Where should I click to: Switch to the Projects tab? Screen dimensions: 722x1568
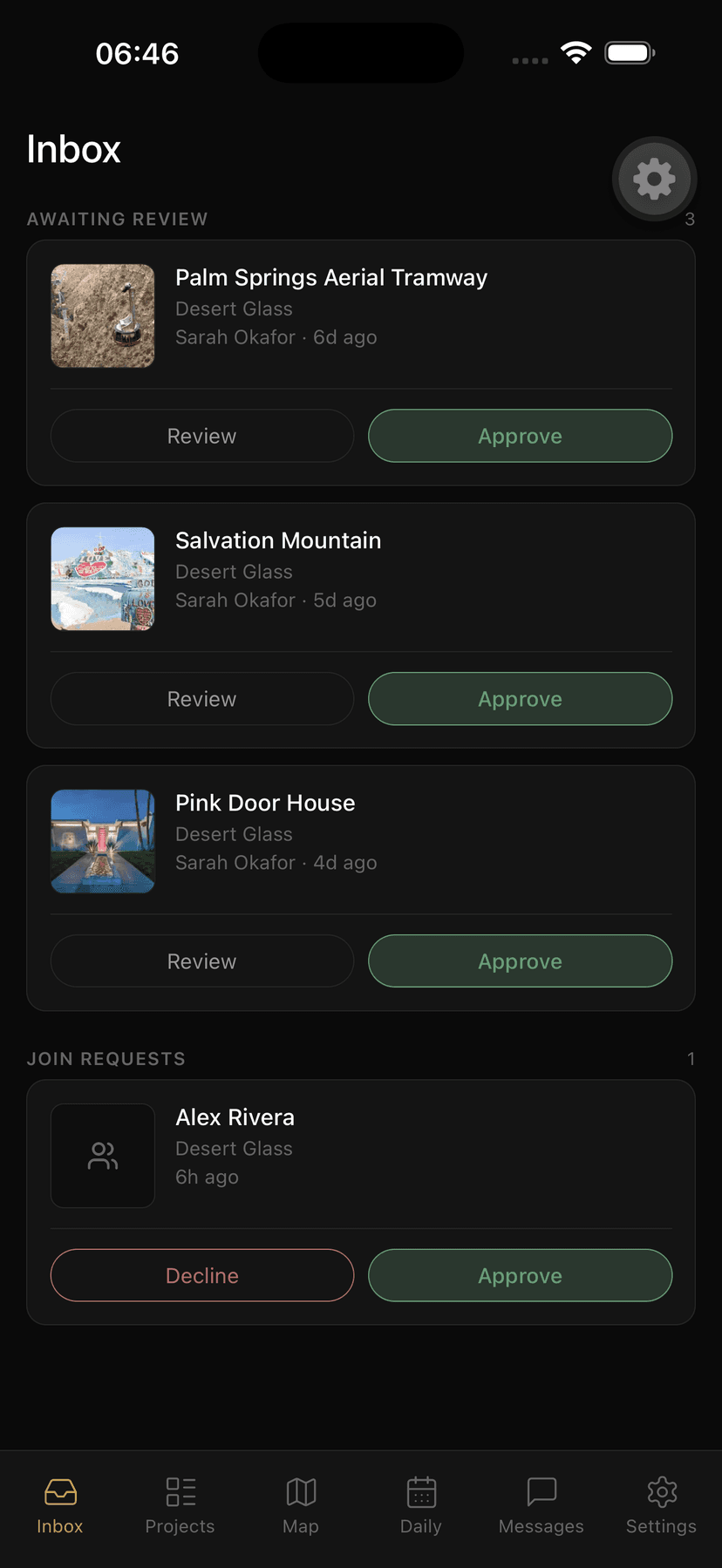[180, 1505]
